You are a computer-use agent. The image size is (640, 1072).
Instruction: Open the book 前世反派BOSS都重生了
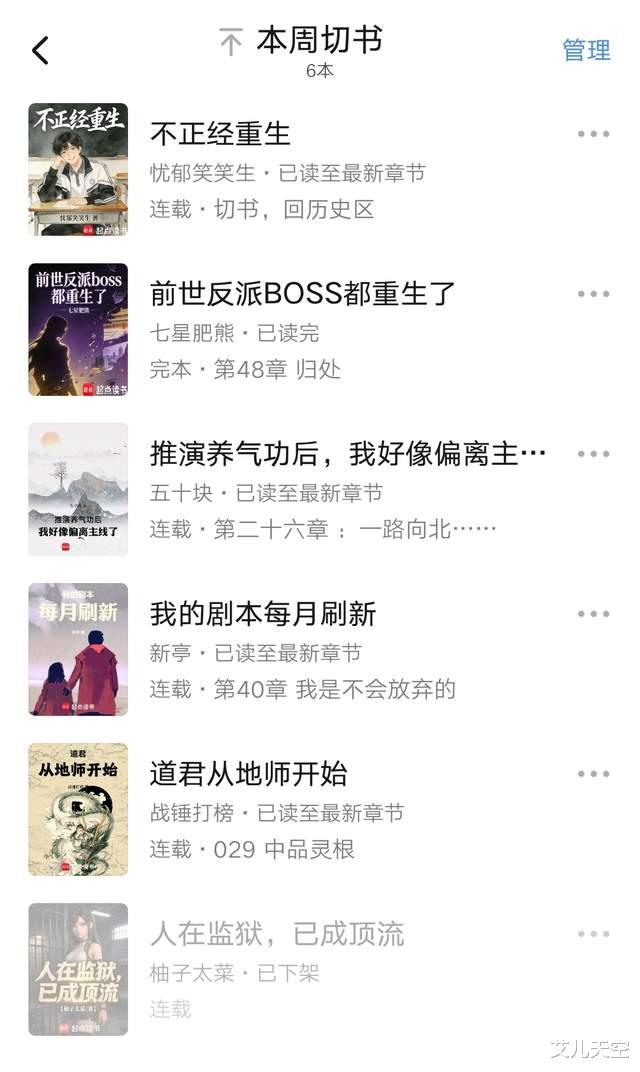click(302, 293)
